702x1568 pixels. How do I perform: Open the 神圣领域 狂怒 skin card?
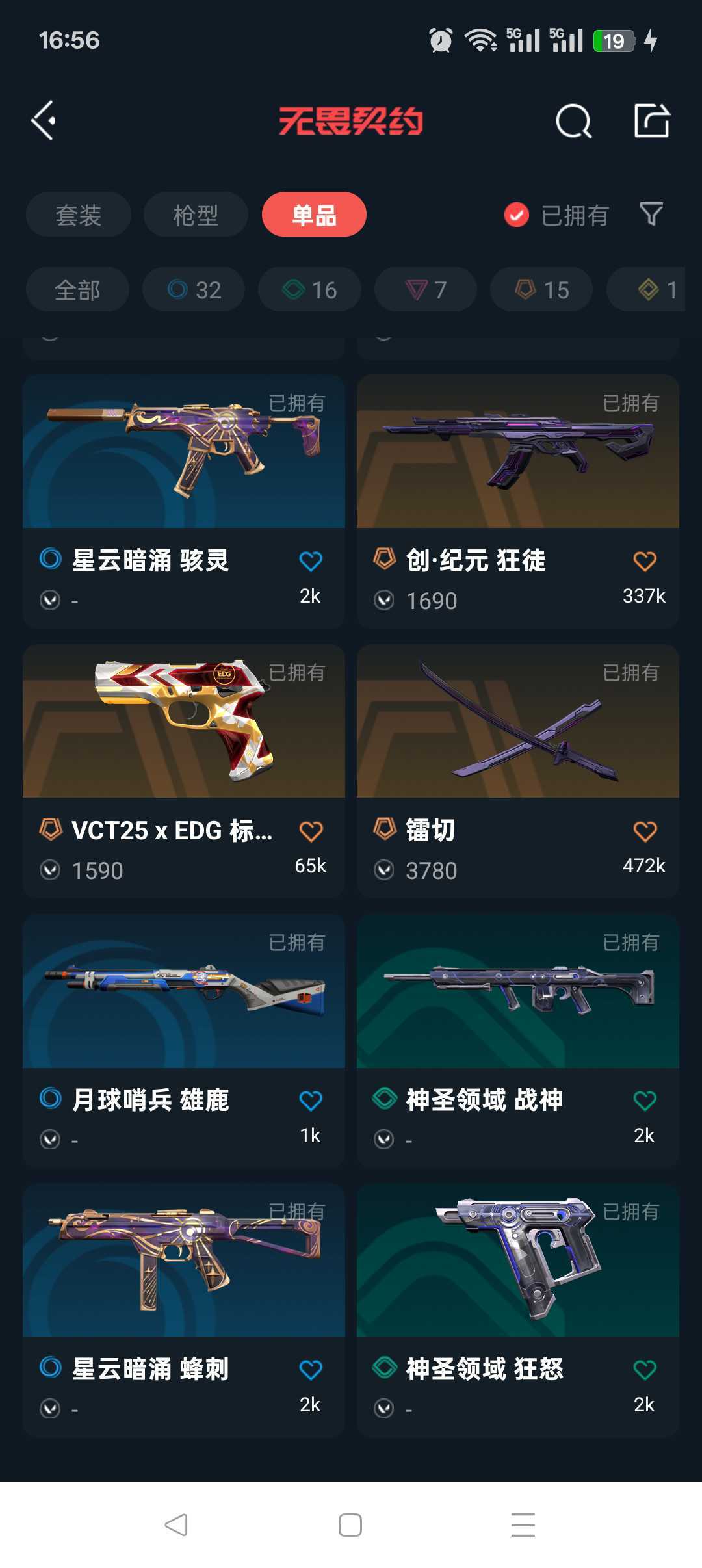click(x=518, y=1310)
